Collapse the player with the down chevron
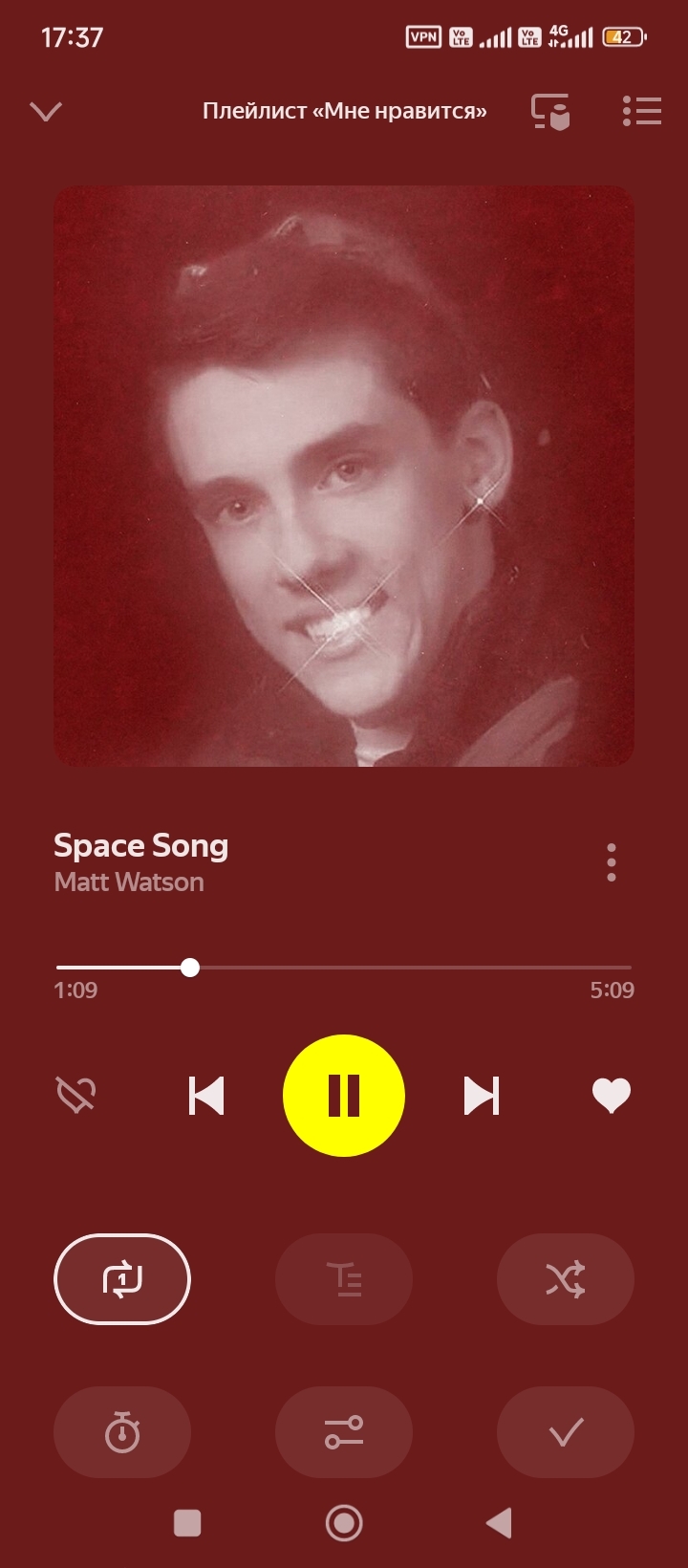 46,111
